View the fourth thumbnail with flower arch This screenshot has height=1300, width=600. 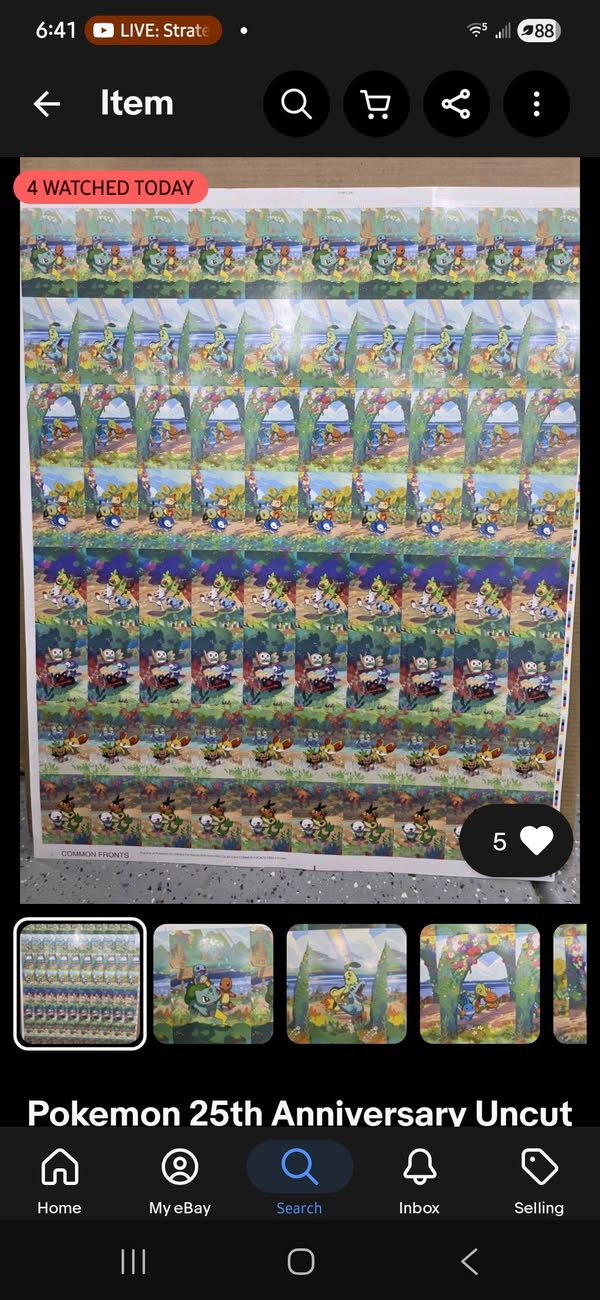tap(480, 984)
